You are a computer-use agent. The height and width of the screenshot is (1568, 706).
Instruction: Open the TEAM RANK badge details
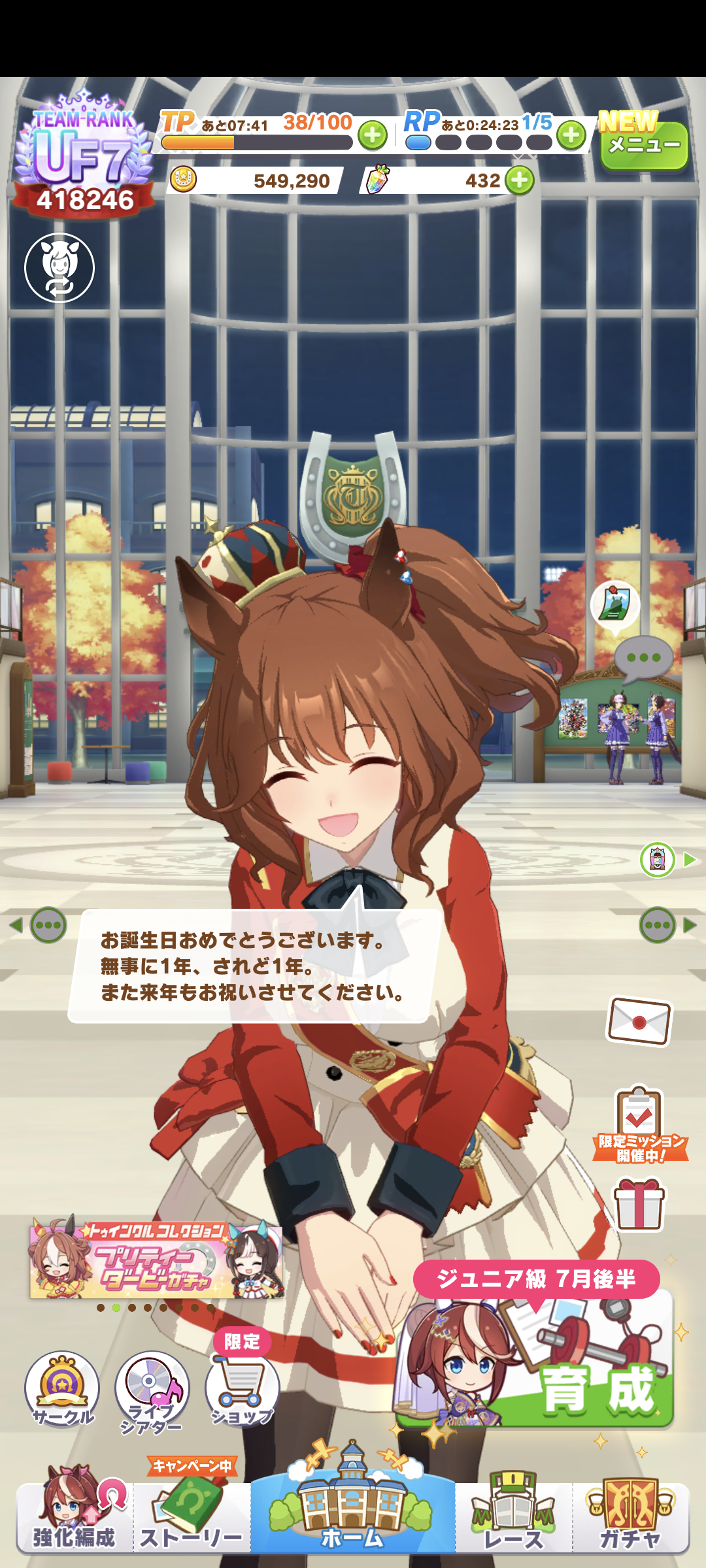84,157
